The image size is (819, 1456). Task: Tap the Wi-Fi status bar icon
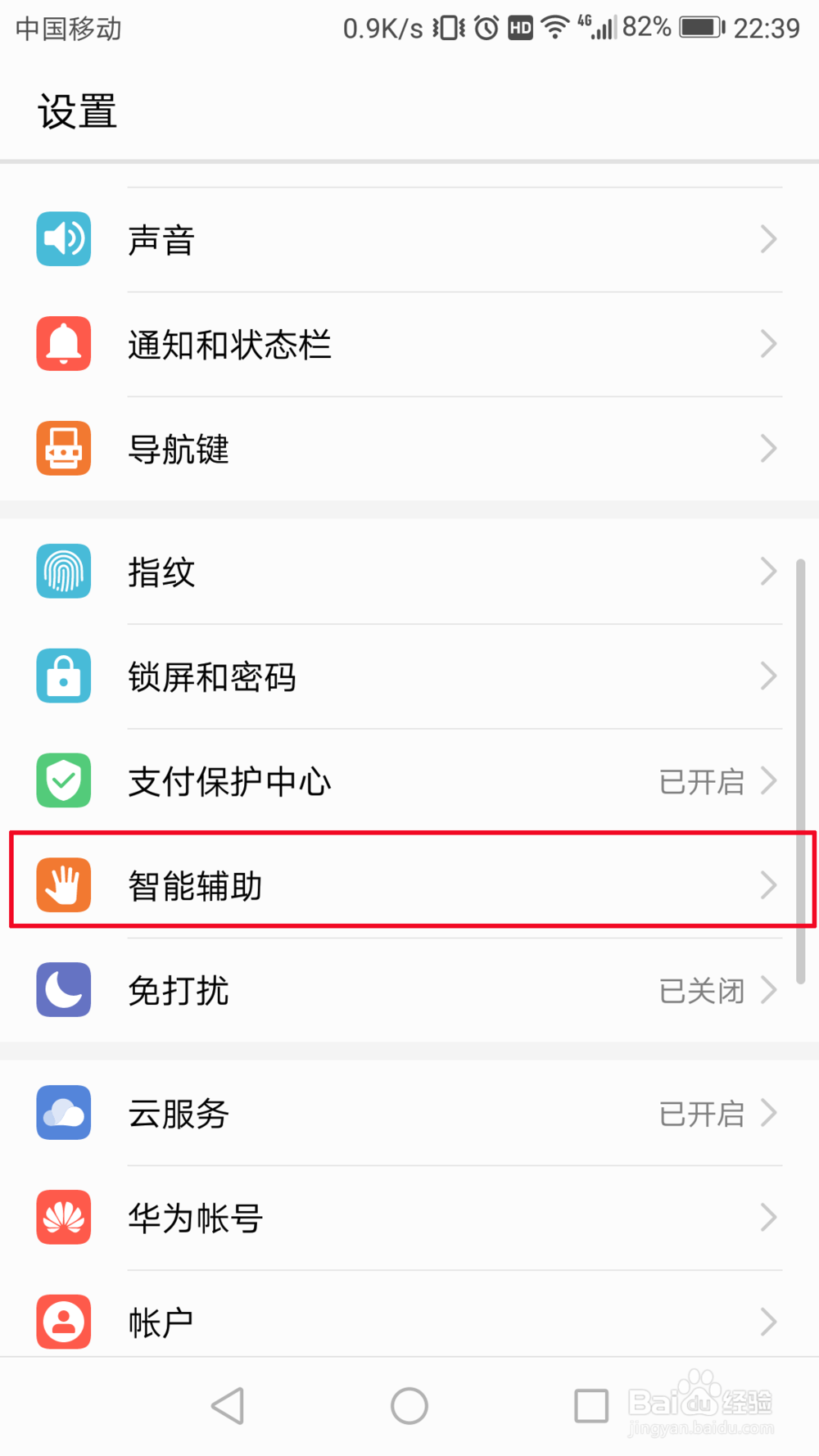click(554, 27)
